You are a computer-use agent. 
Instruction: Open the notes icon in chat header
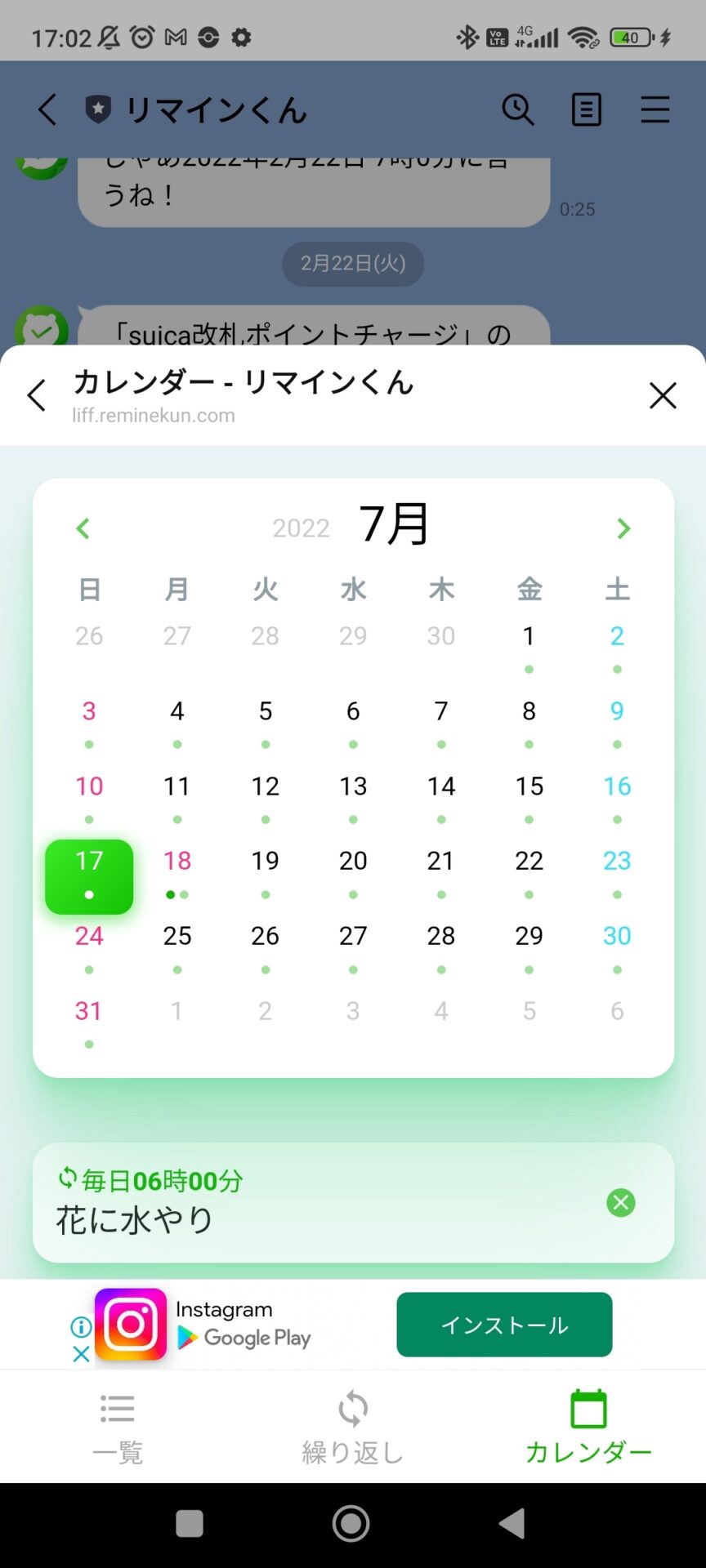[x=586, y=109]
